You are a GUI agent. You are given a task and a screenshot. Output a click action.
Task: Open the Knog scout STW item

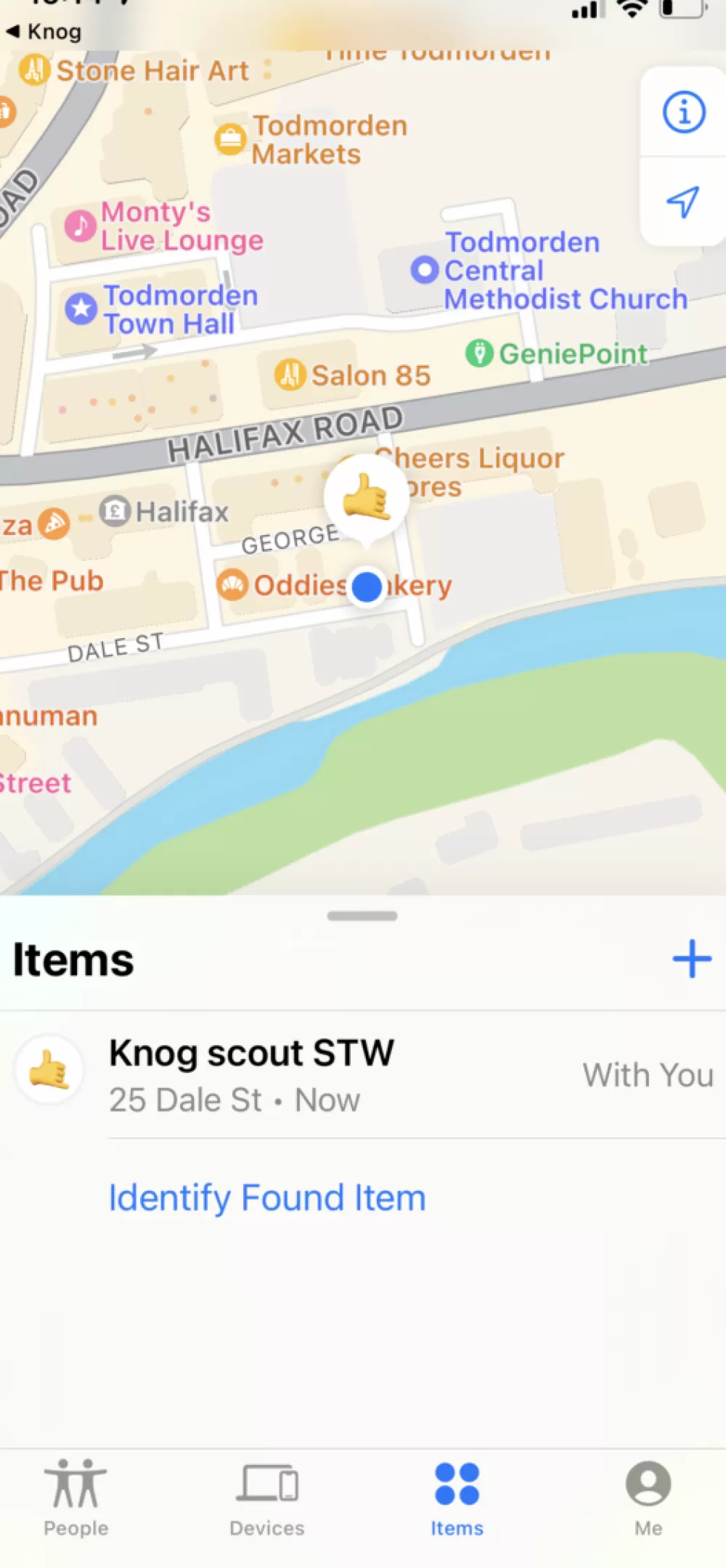(x=363, y=1075)
